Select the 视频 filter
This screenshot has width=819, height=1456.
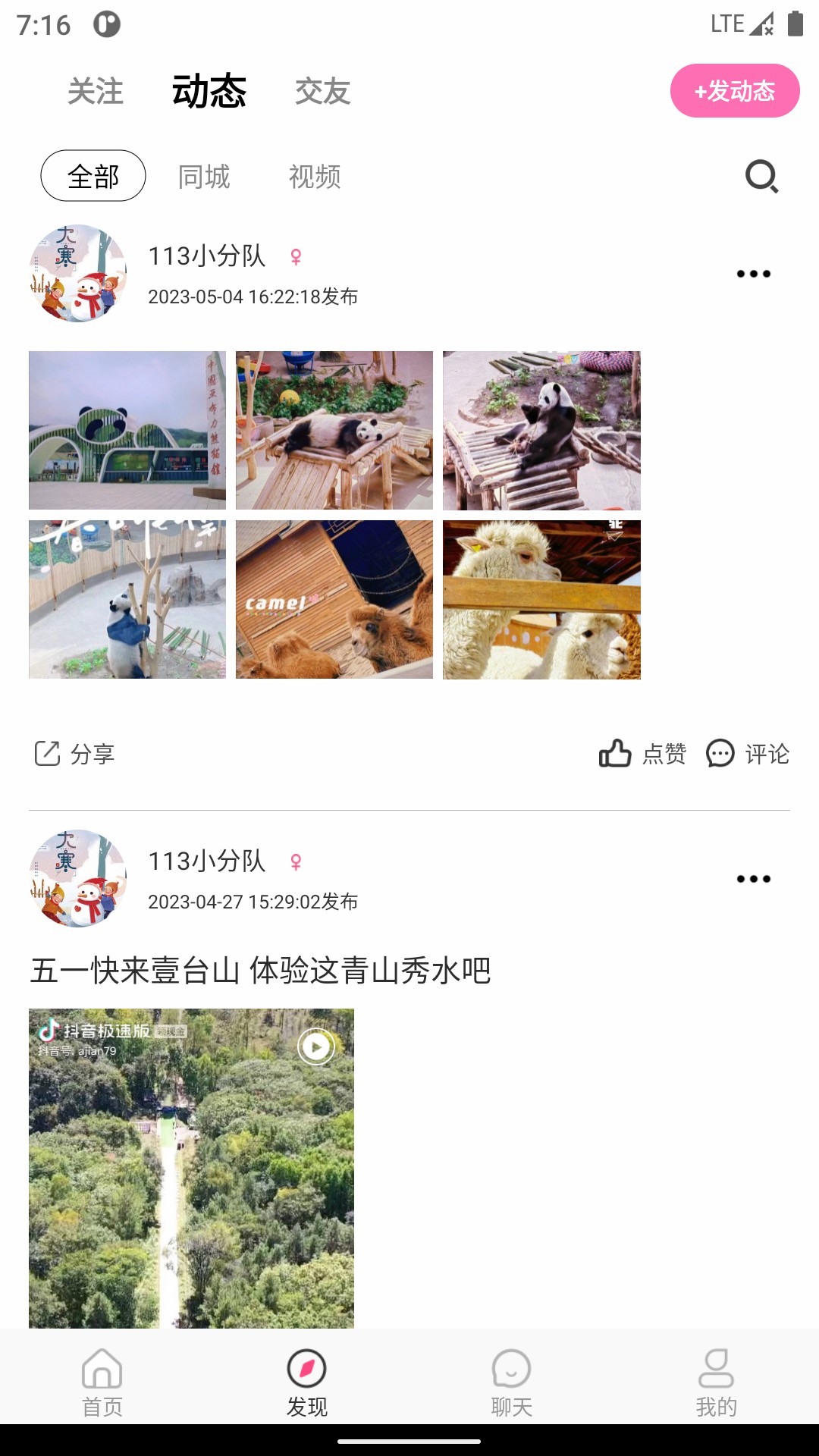[315, 177]
